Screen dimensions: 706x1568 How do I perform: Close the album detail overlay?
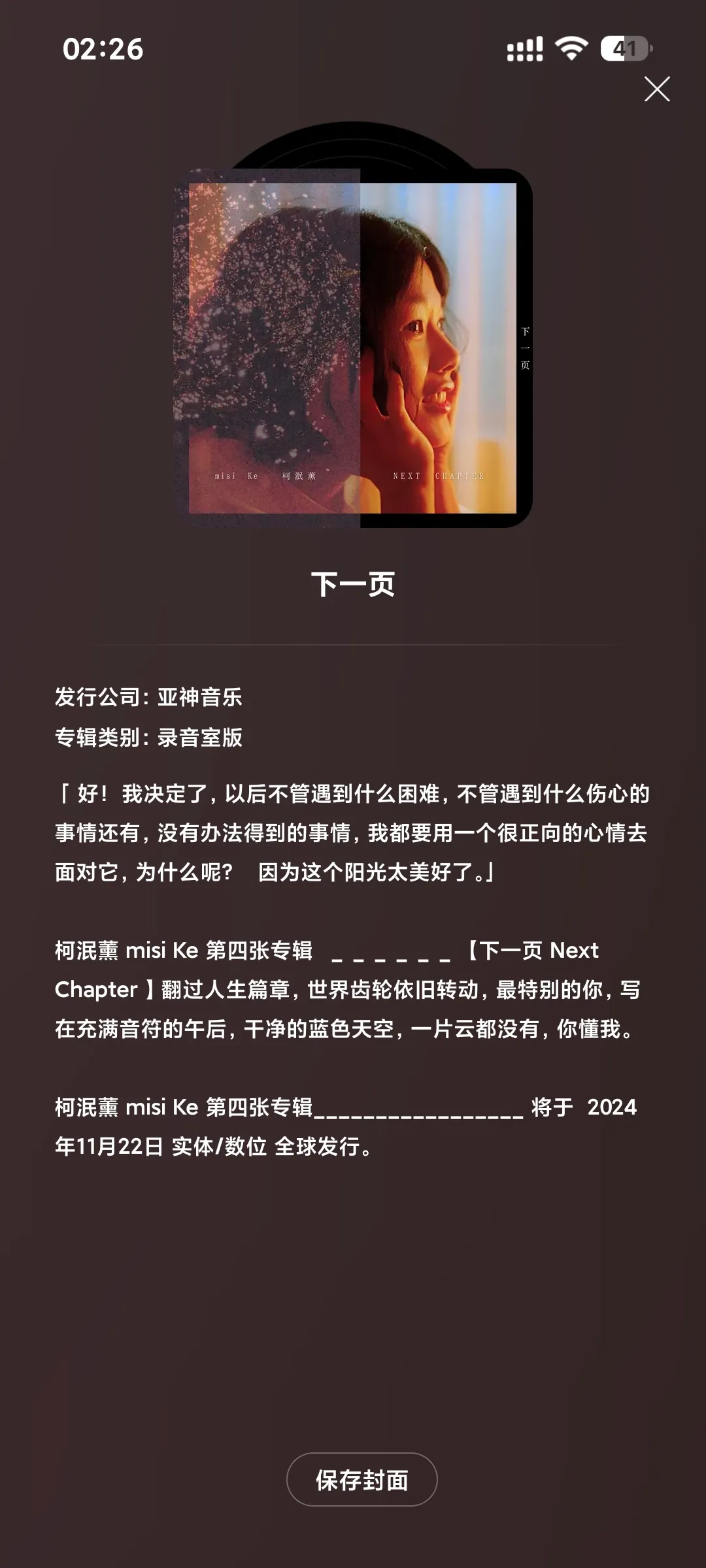click(657, 89)
